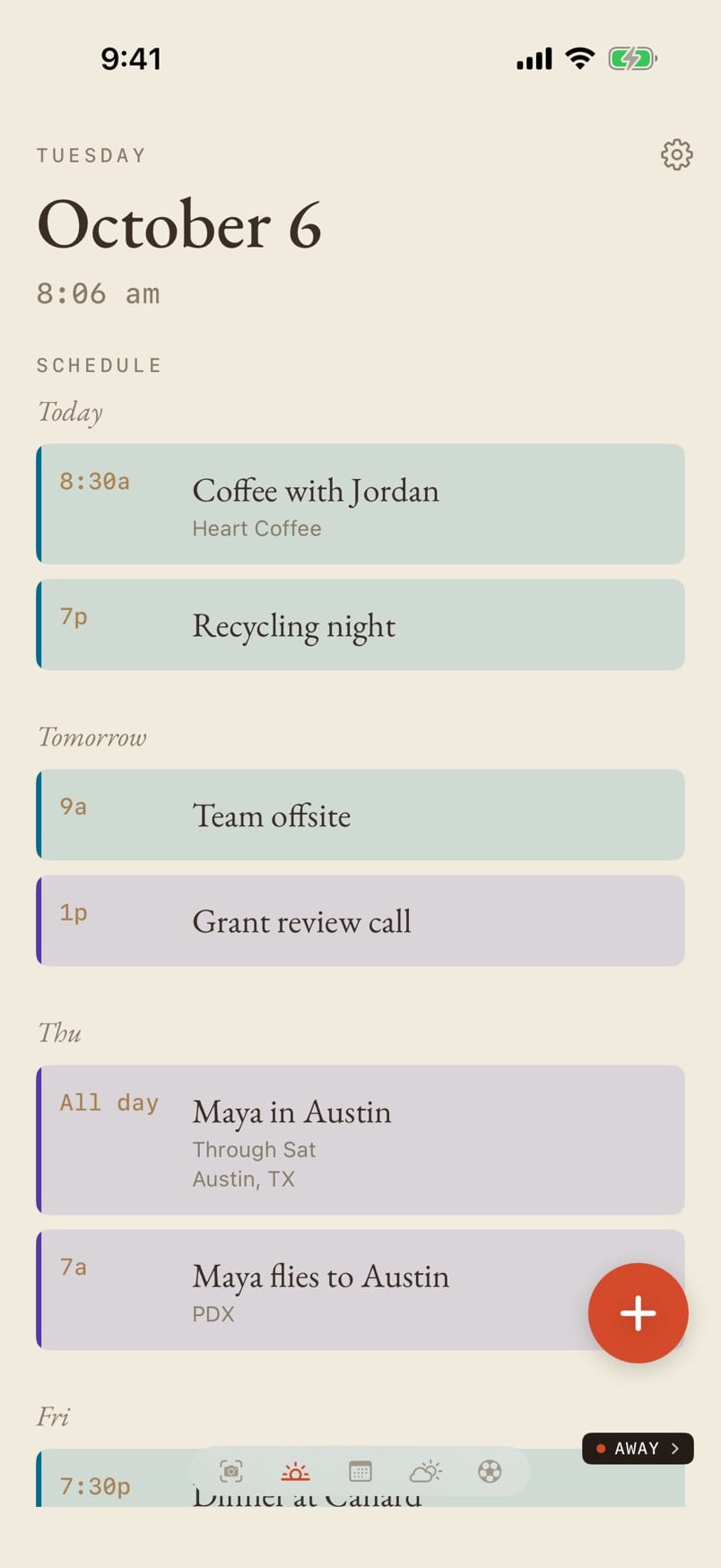Open settings with the gear icon
The image size is (721, 1568).
point(676,154)
